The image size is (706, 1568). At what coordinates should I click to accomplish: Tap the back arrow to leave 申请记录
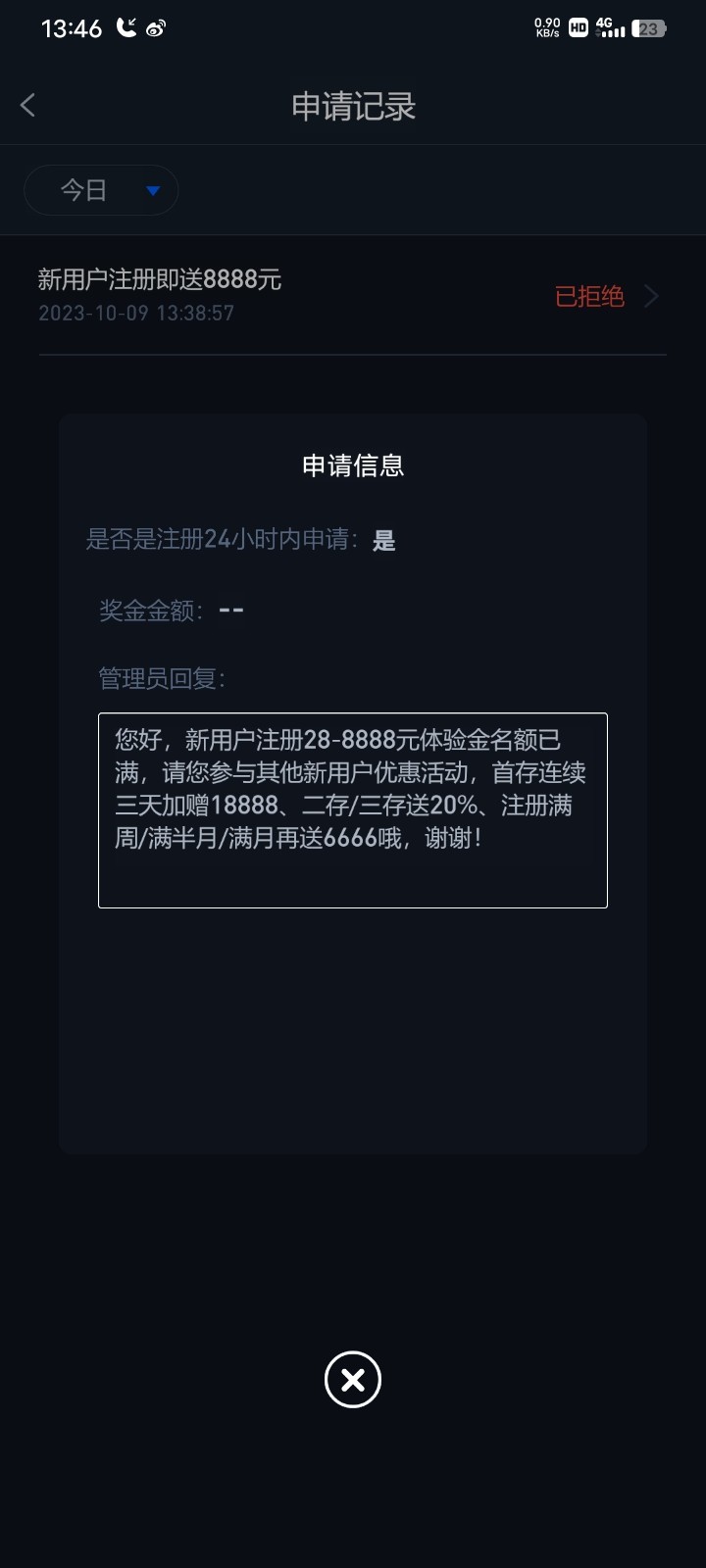(x=27, y=105)
